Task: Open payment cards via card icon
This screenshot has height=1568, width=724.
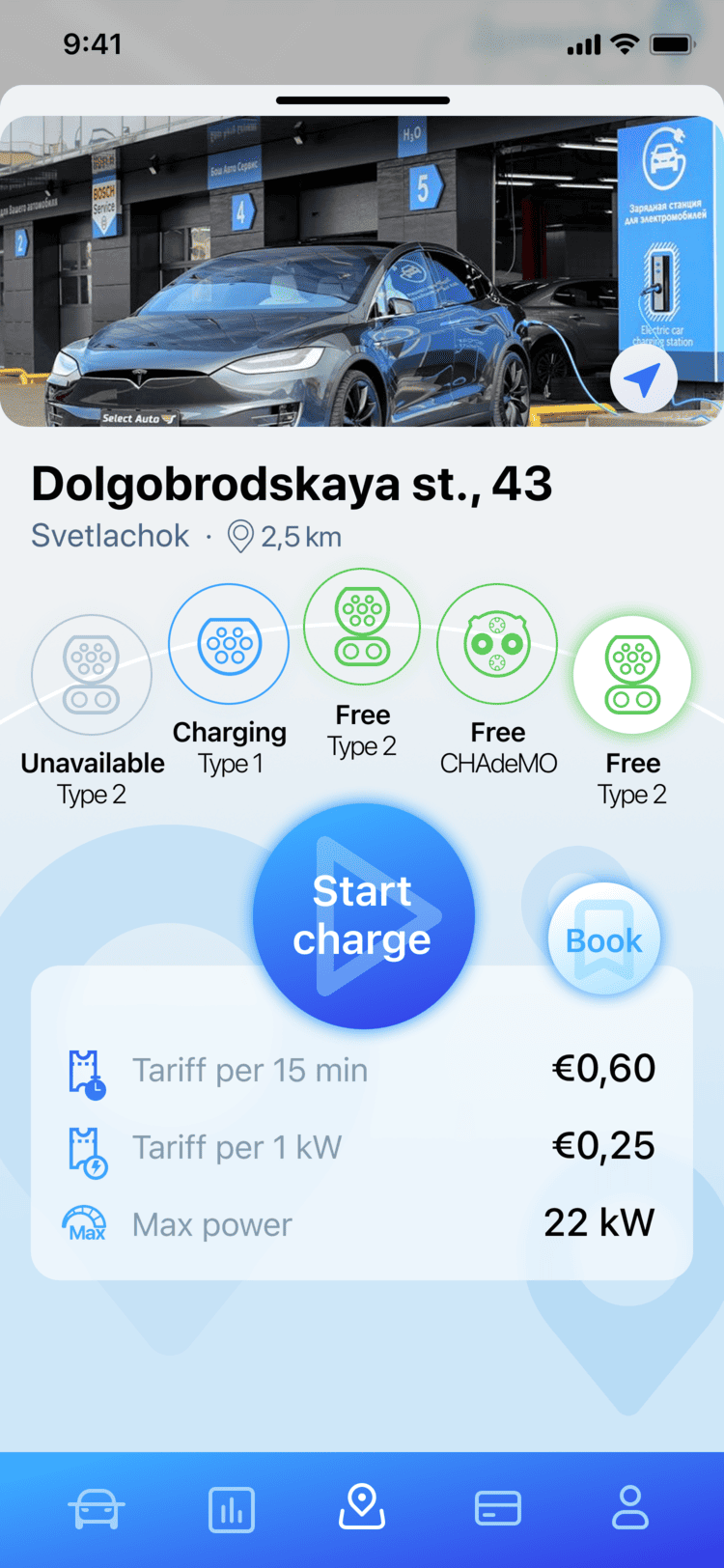Action: pyautogui.click(x=497, y=1508)
